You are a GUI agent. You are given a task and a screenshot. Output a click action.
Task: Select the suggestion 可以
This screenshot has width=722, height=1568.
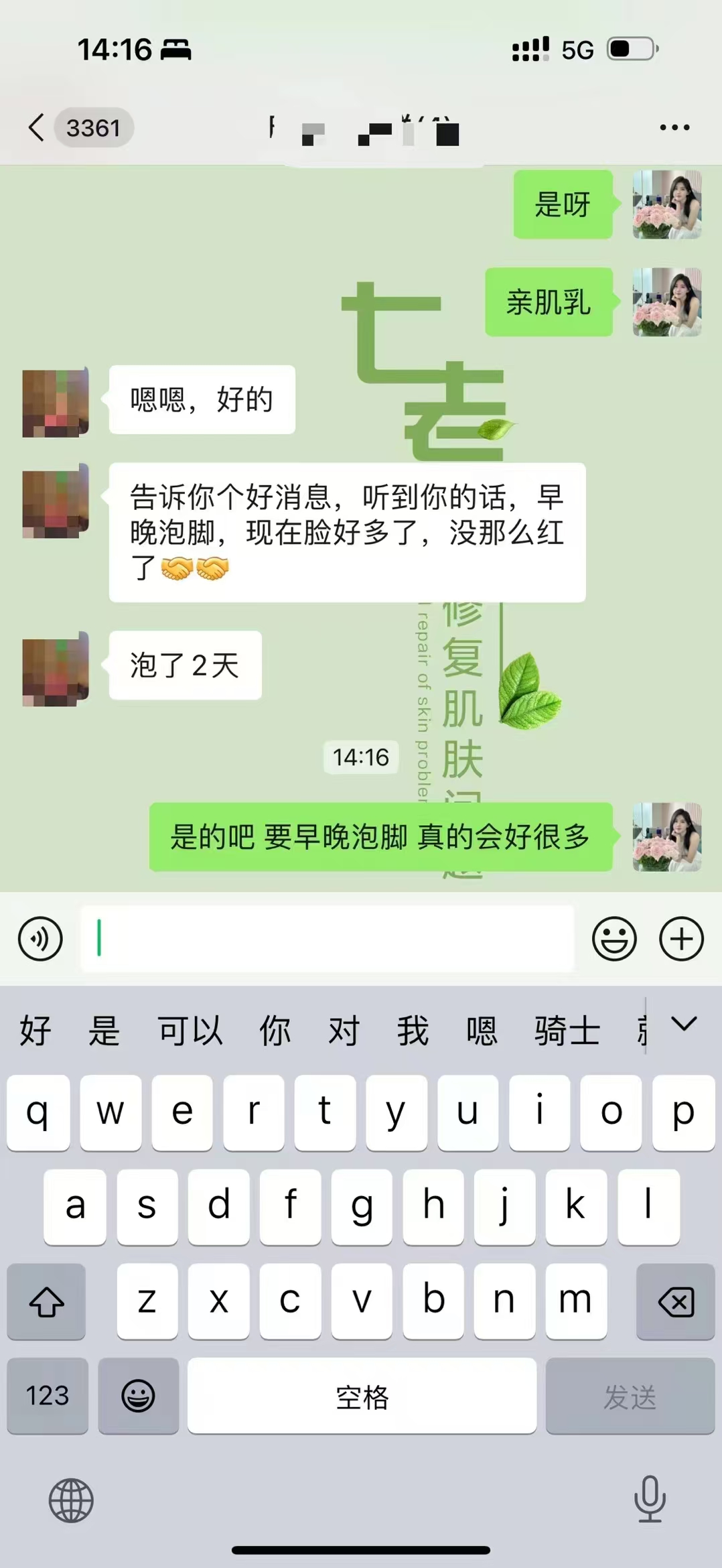tap(190, 1030)
